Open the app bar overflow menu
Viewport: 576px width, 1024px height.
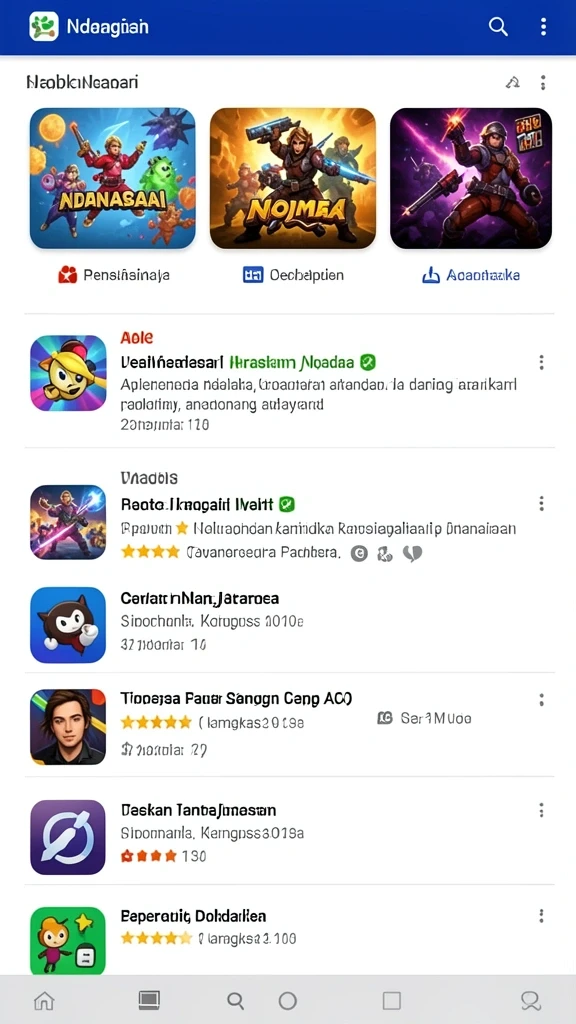click(x=543, y=27)
